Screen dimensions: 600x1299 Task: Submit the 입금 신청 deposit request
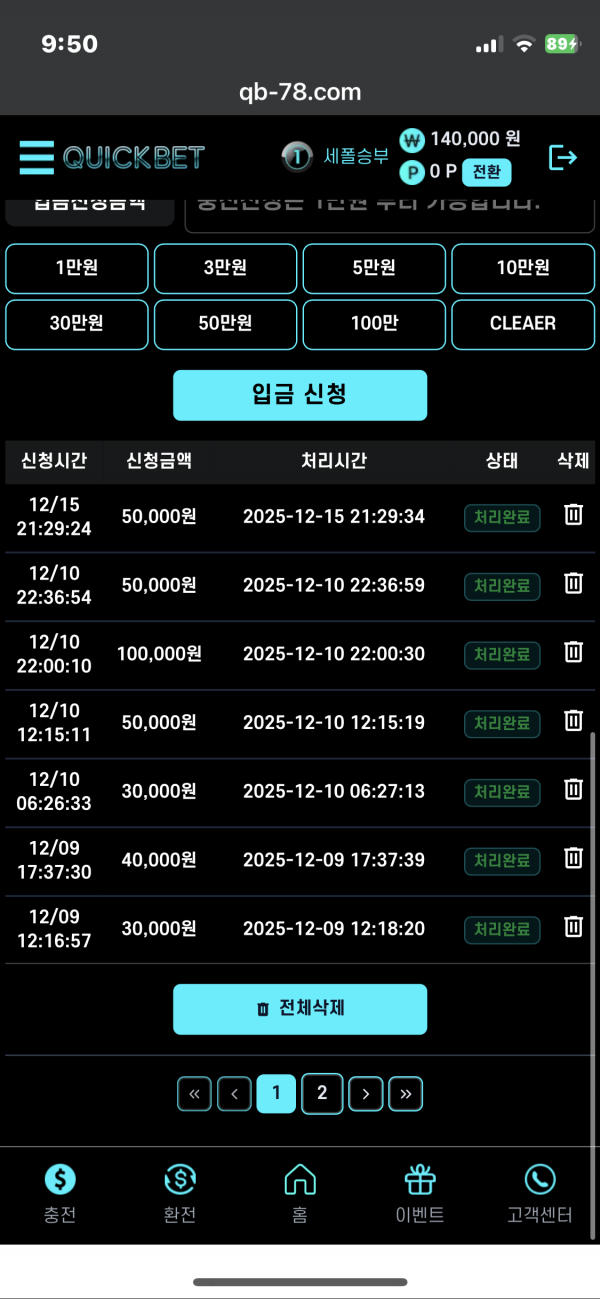pyautogui.click(x=300, y=394)
